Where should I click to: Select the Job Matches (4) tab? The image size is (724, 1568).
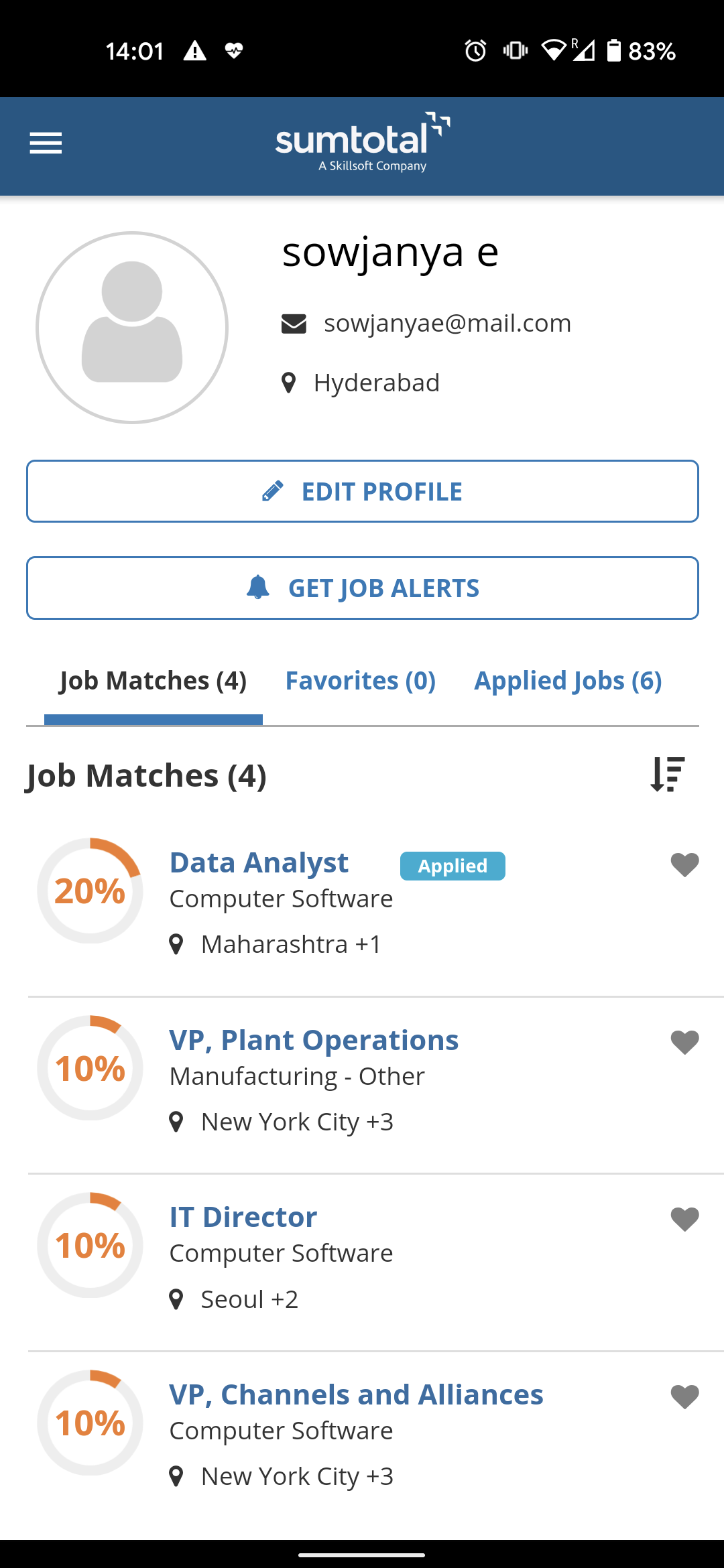pyautogui.click(x=154, y=681)
